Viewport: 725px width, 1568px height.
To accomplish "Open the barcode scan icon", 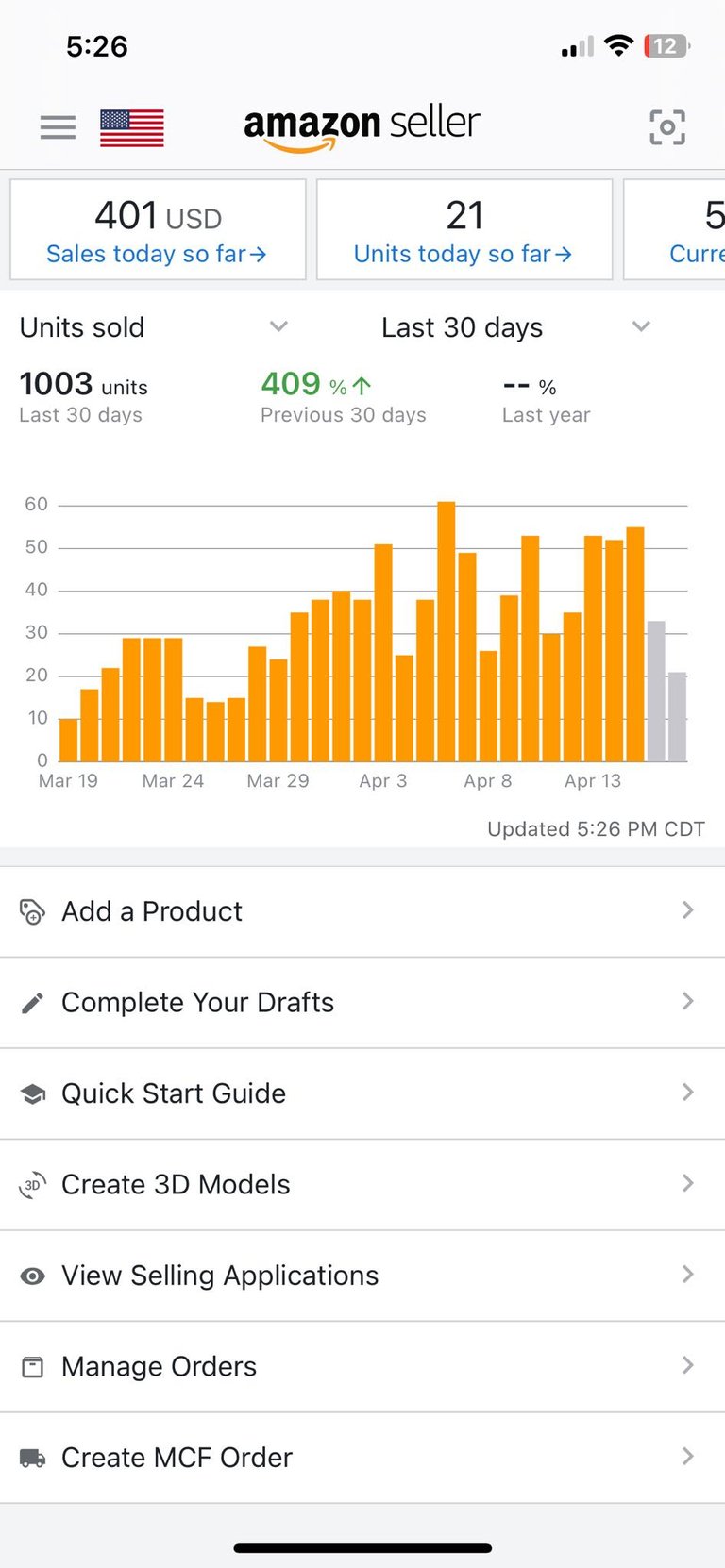I will [666, 127].
